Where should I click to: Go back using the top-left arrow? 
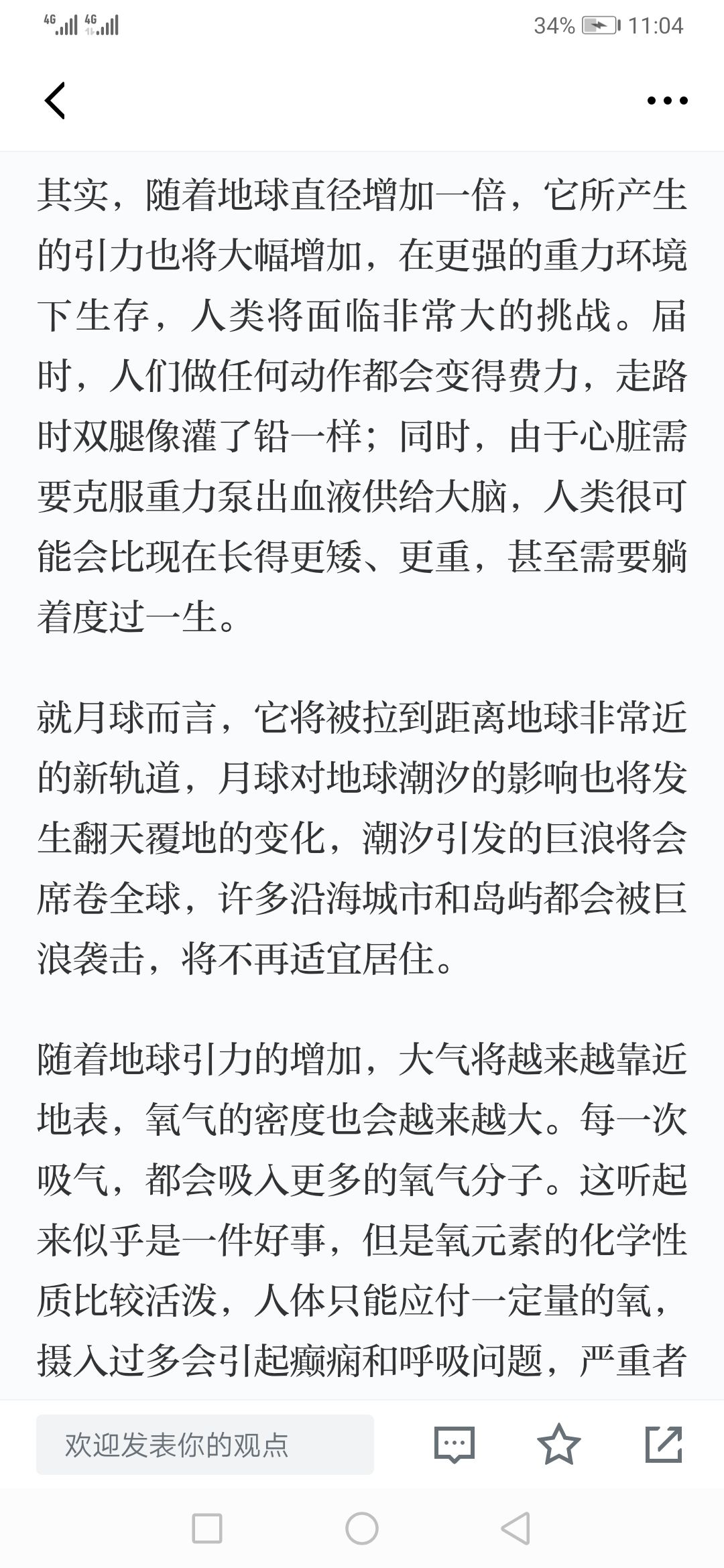(x=55, y=101)
